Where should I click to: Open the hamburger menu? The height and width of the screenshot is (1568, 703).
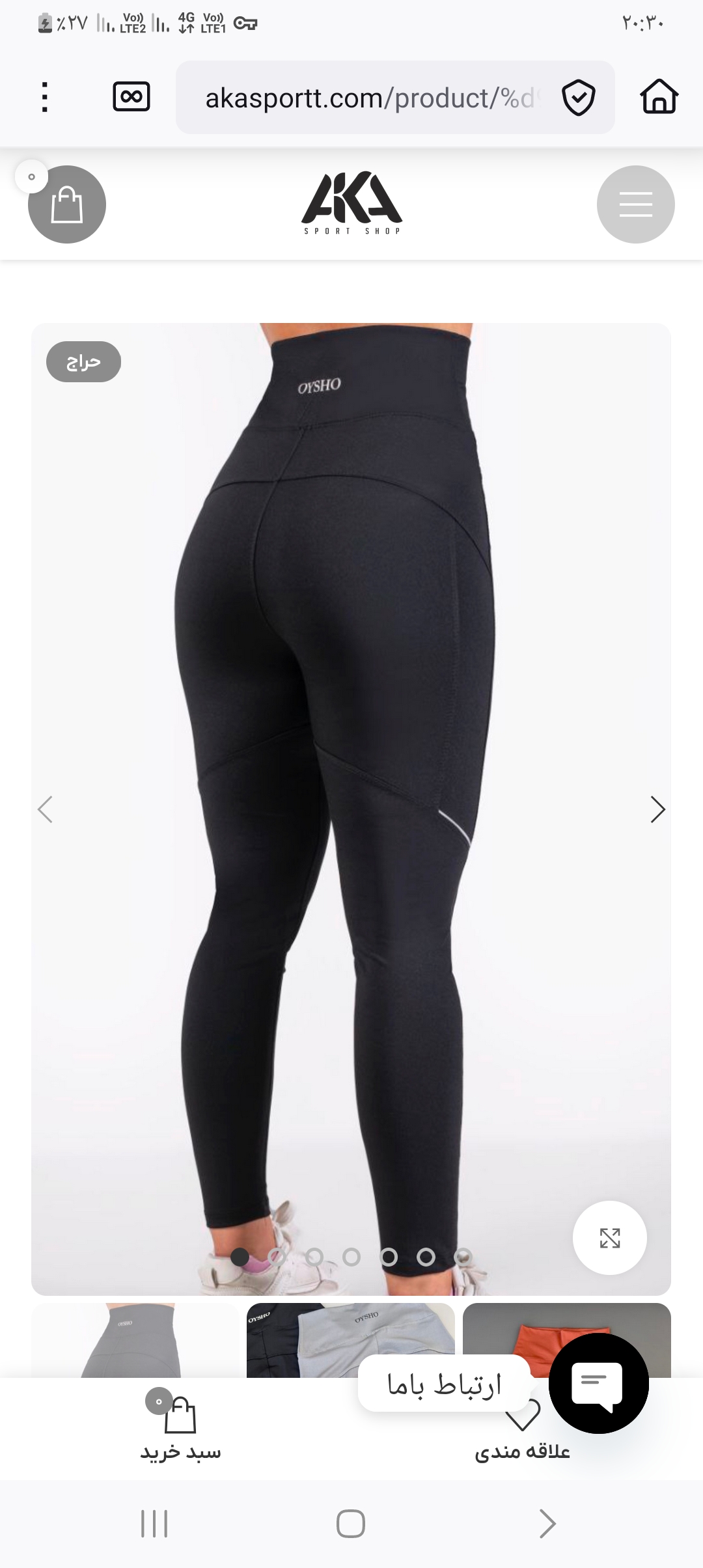coord(635,204)
